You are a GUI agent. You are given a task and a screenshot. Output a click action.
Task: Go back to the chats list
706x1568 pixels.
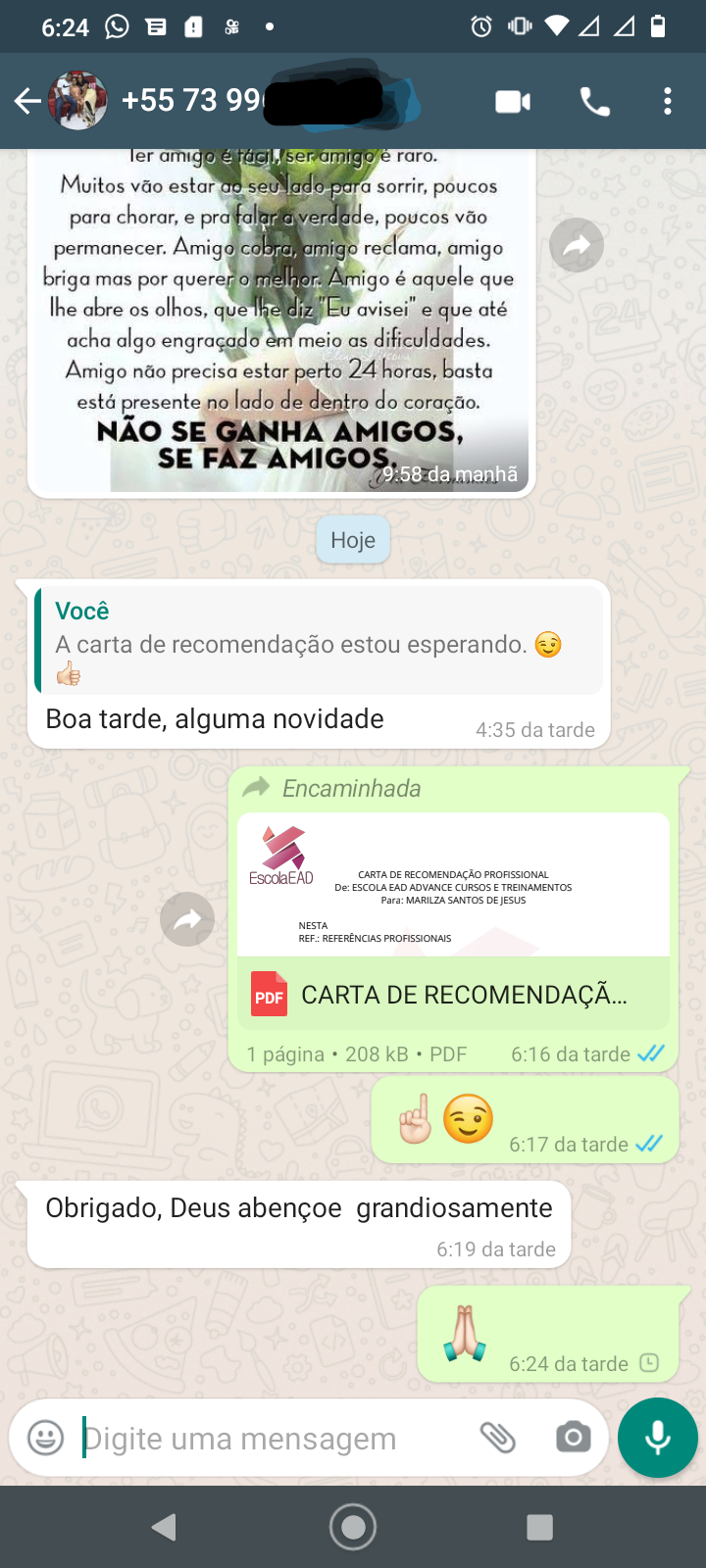27,101
